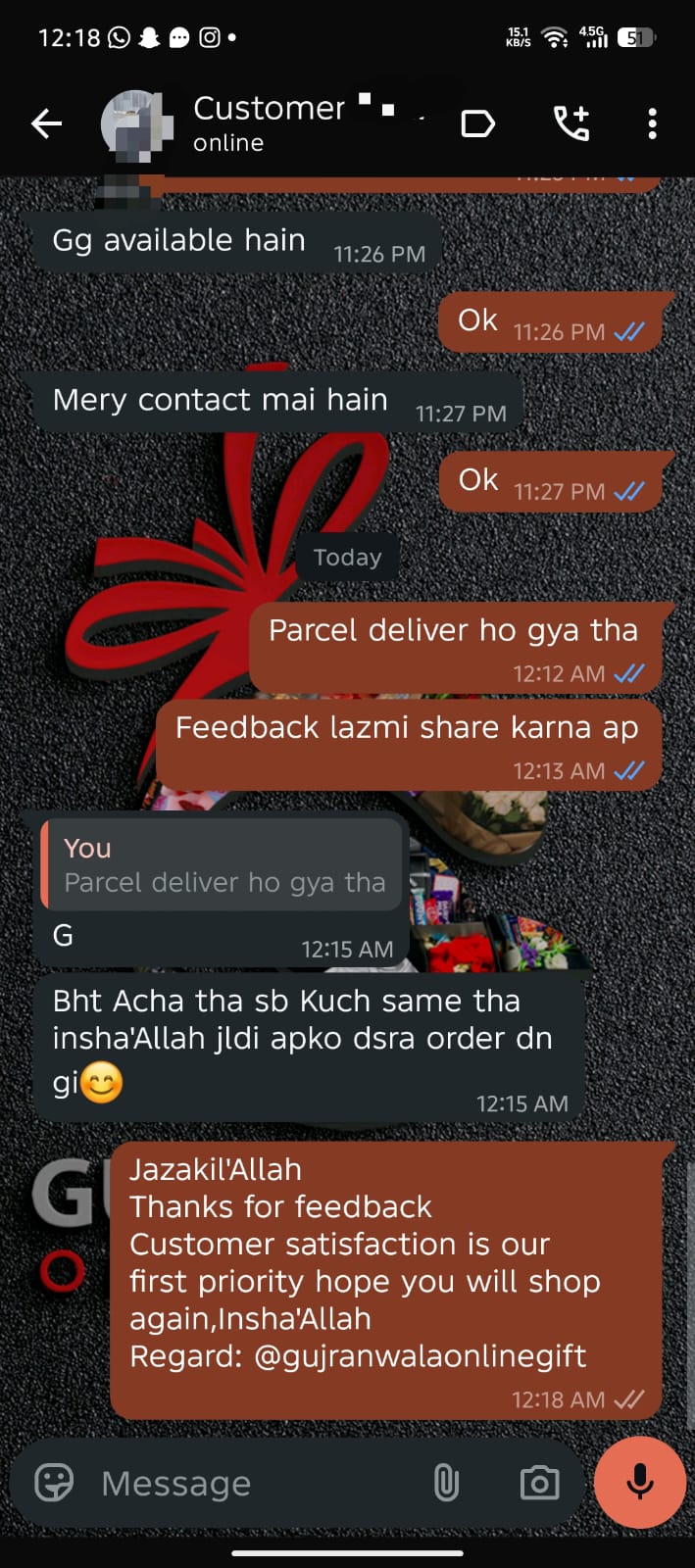Open the overflow menu
The height and width of the screenshot is (1568, 695).
click(x=652, y=123)
